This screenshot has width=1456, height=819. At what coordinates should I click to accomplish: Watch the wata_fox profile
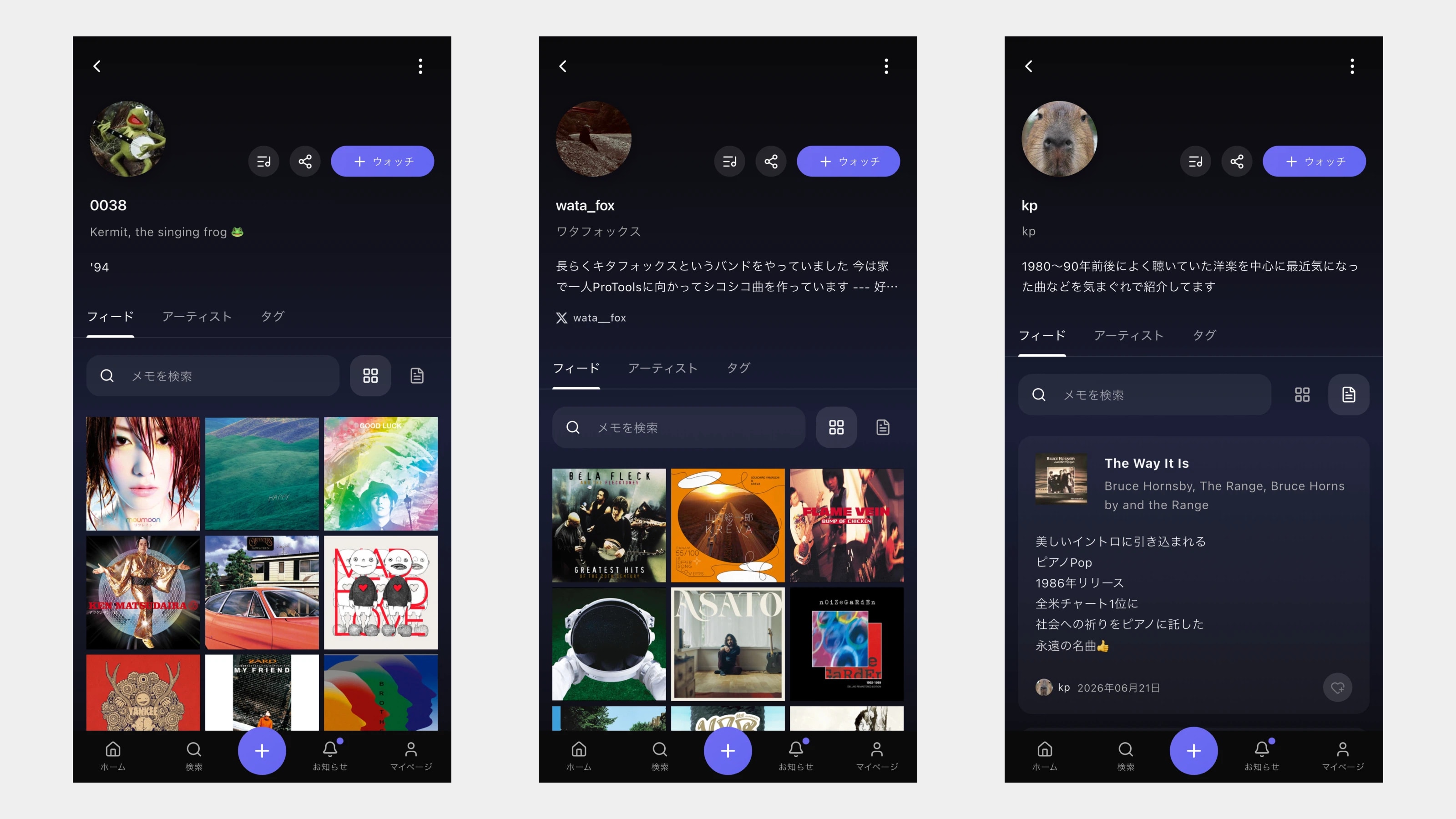849,162
